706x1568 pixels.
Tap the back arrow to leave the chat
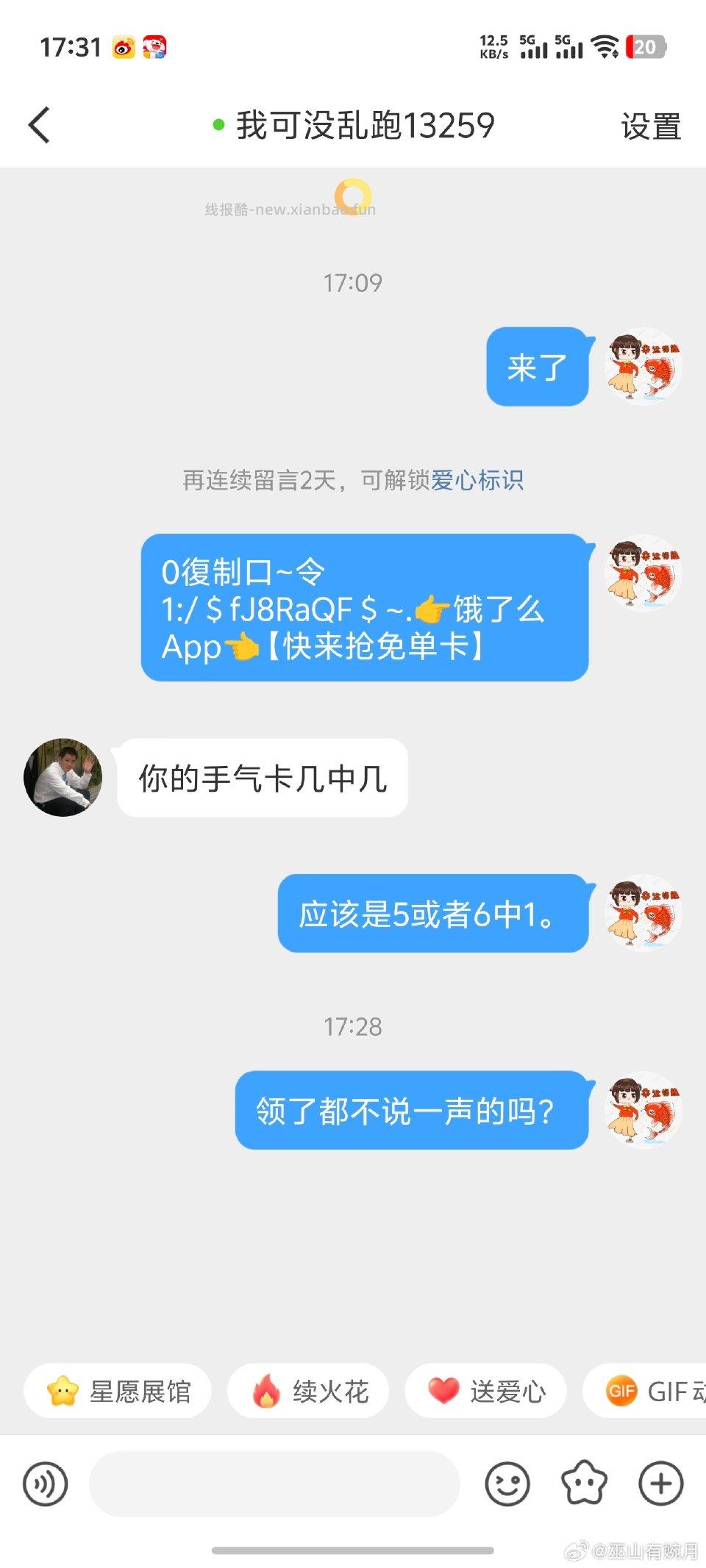coord(39,124)
